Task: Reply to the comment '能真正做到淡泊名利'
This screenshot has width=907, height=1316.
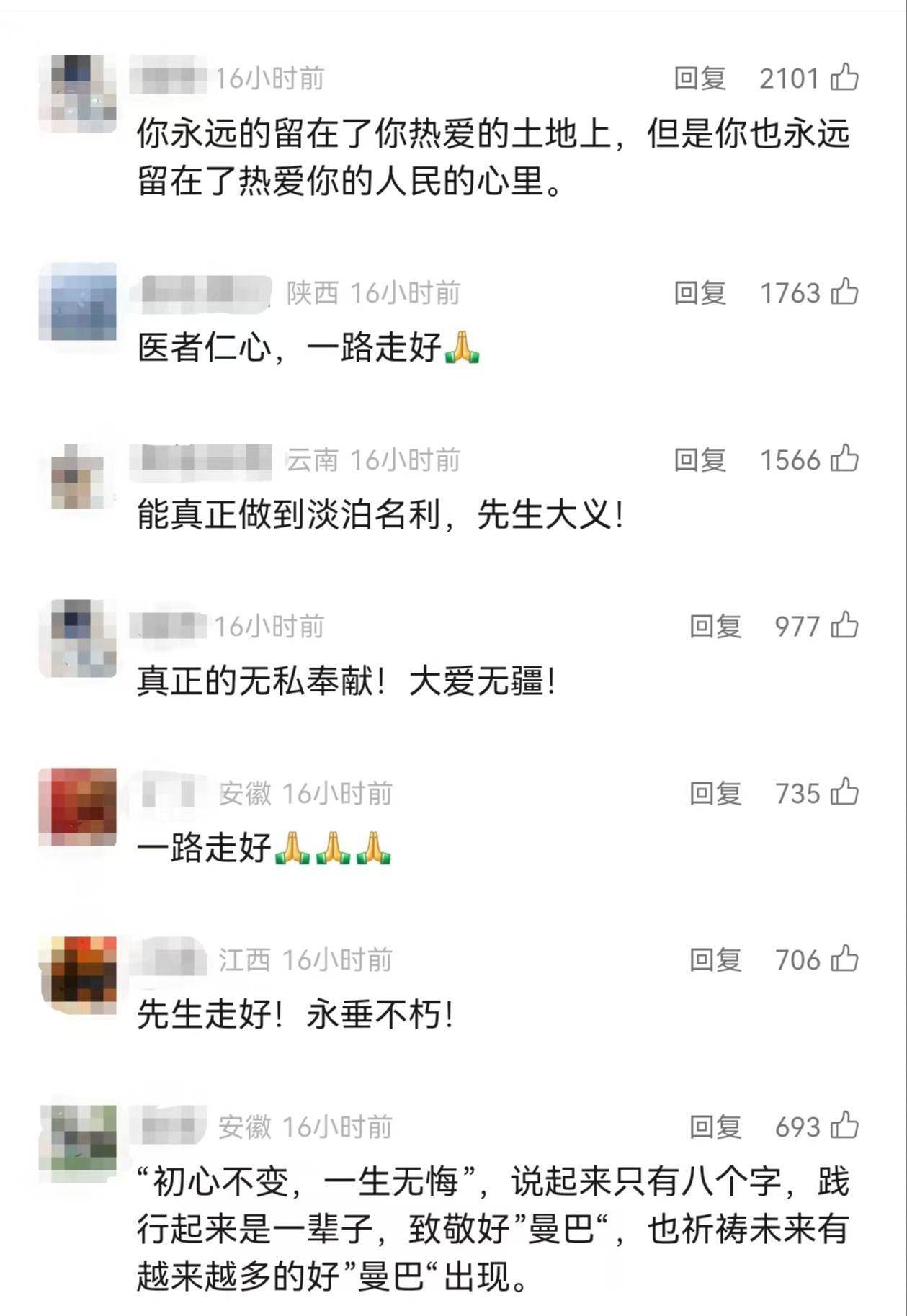Action: coord(700,460)
